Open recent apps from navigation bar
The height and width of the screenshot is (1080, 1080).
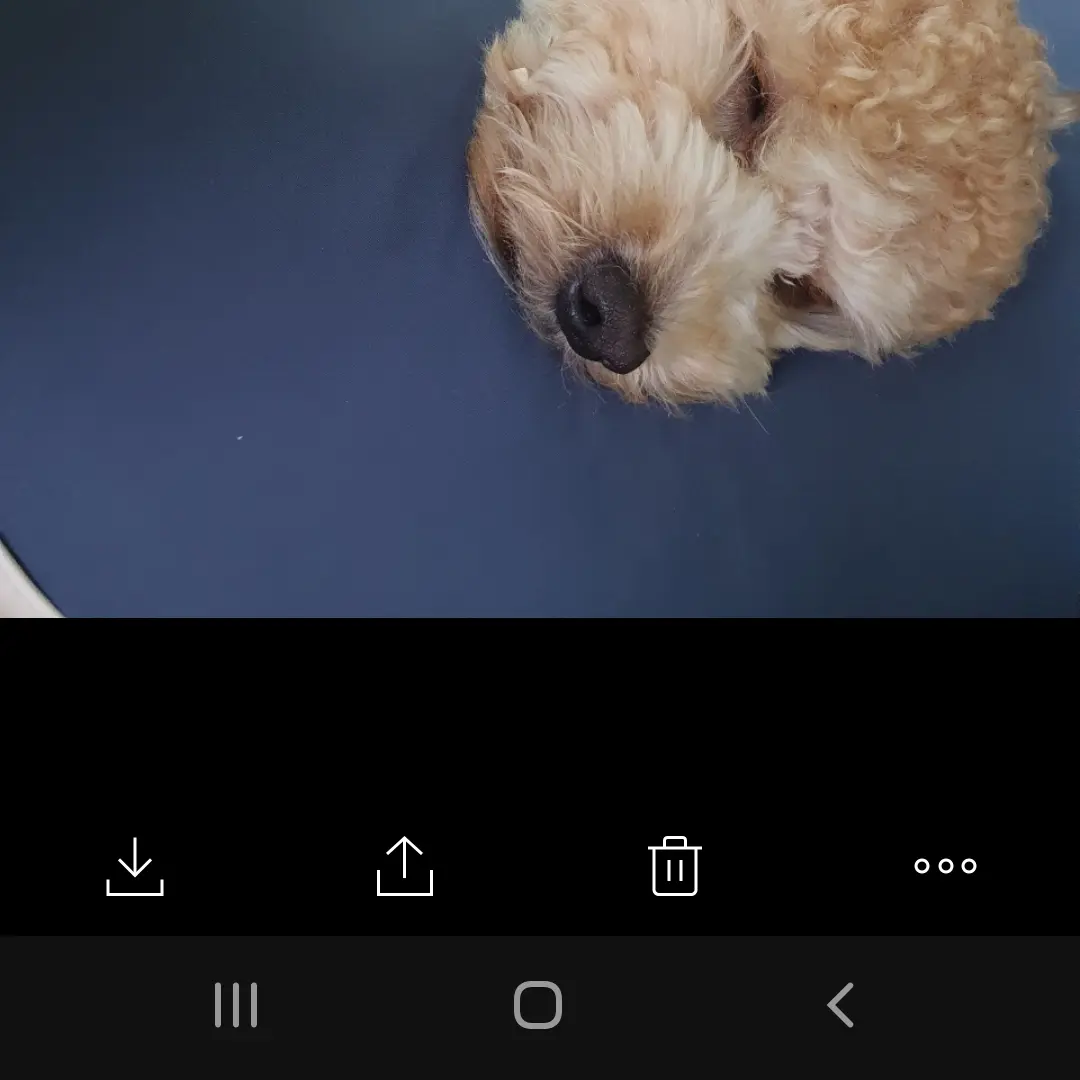(x=236, y=1005)
